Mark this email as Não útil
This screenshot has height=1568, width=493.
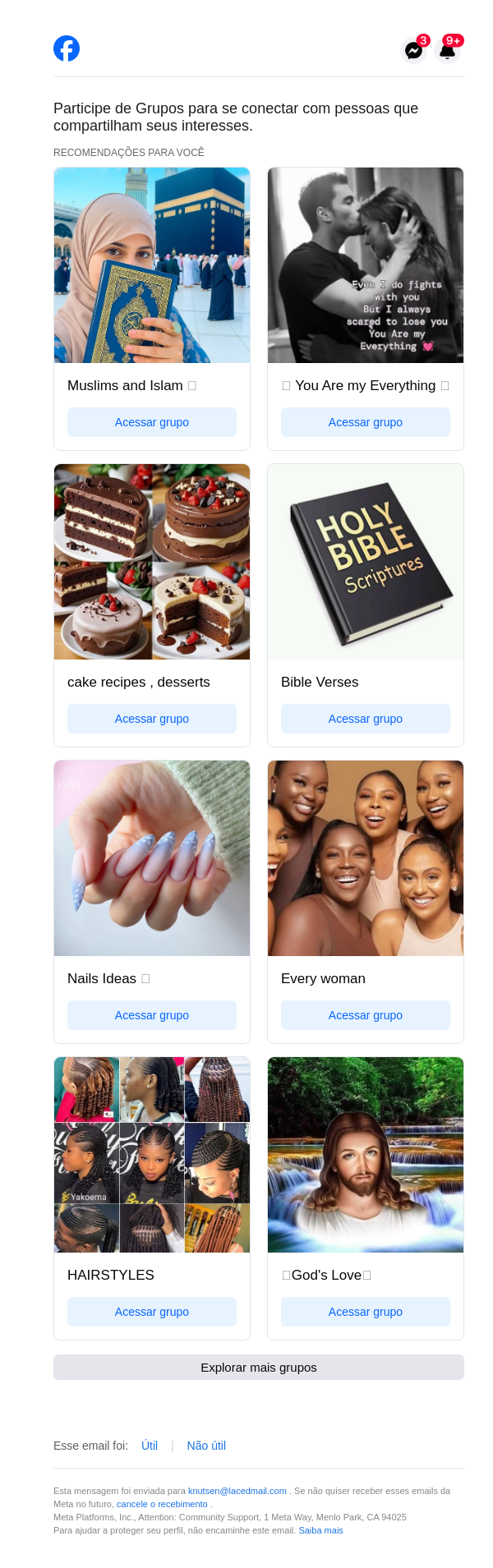(x=206, y=1446)
